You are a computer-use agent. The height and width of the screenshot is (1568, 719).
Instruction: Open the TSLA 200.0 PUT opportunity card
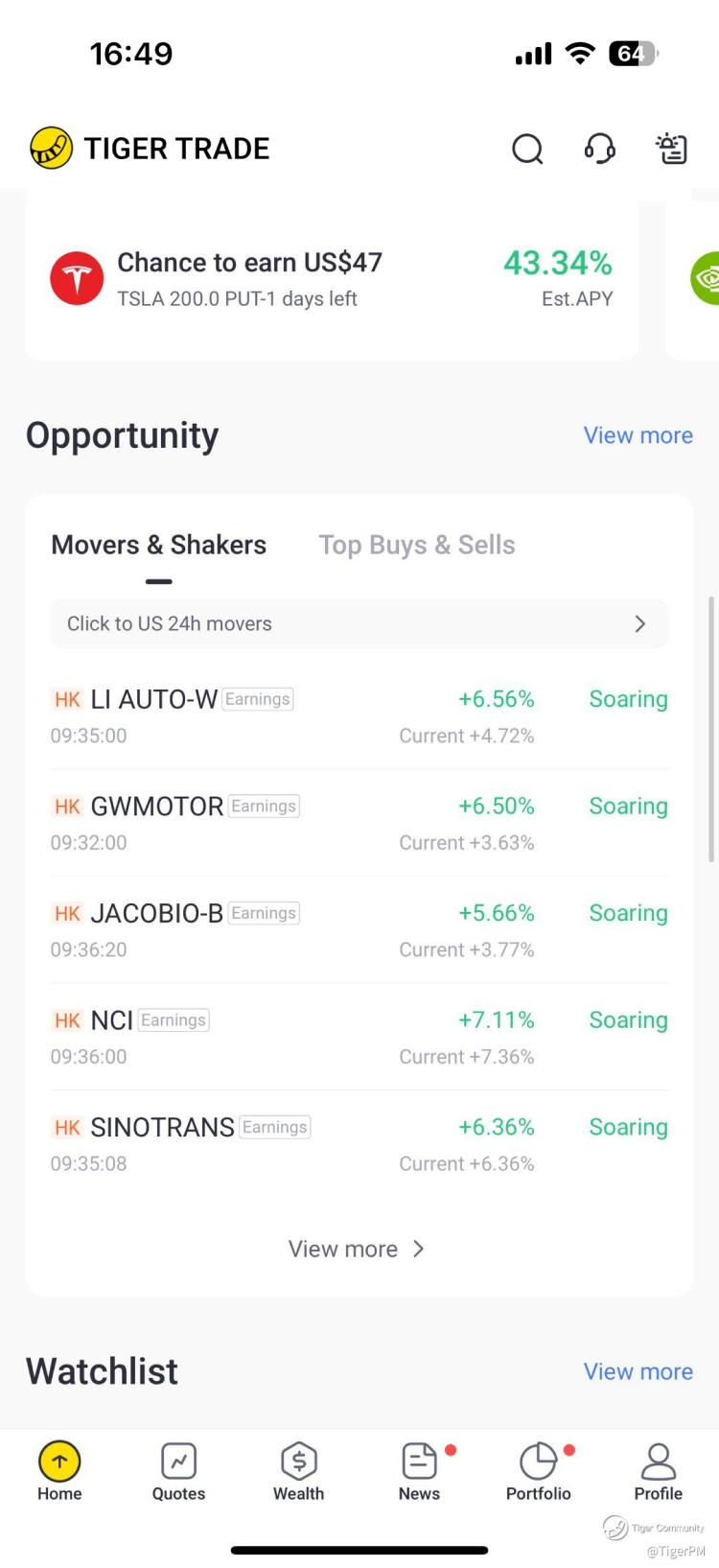332,279
